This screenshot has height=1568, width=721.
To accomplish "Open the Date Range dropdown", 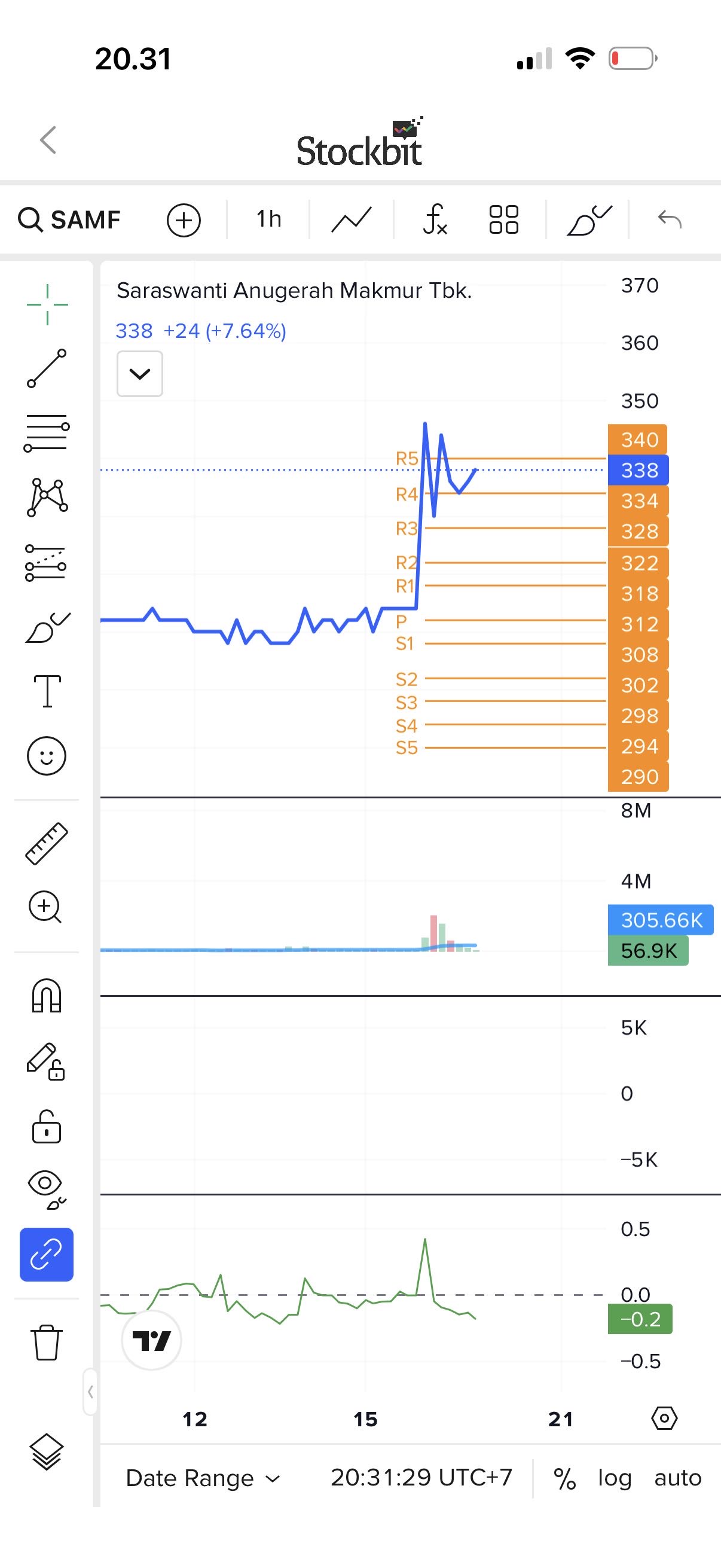I will click(203, 1478).
